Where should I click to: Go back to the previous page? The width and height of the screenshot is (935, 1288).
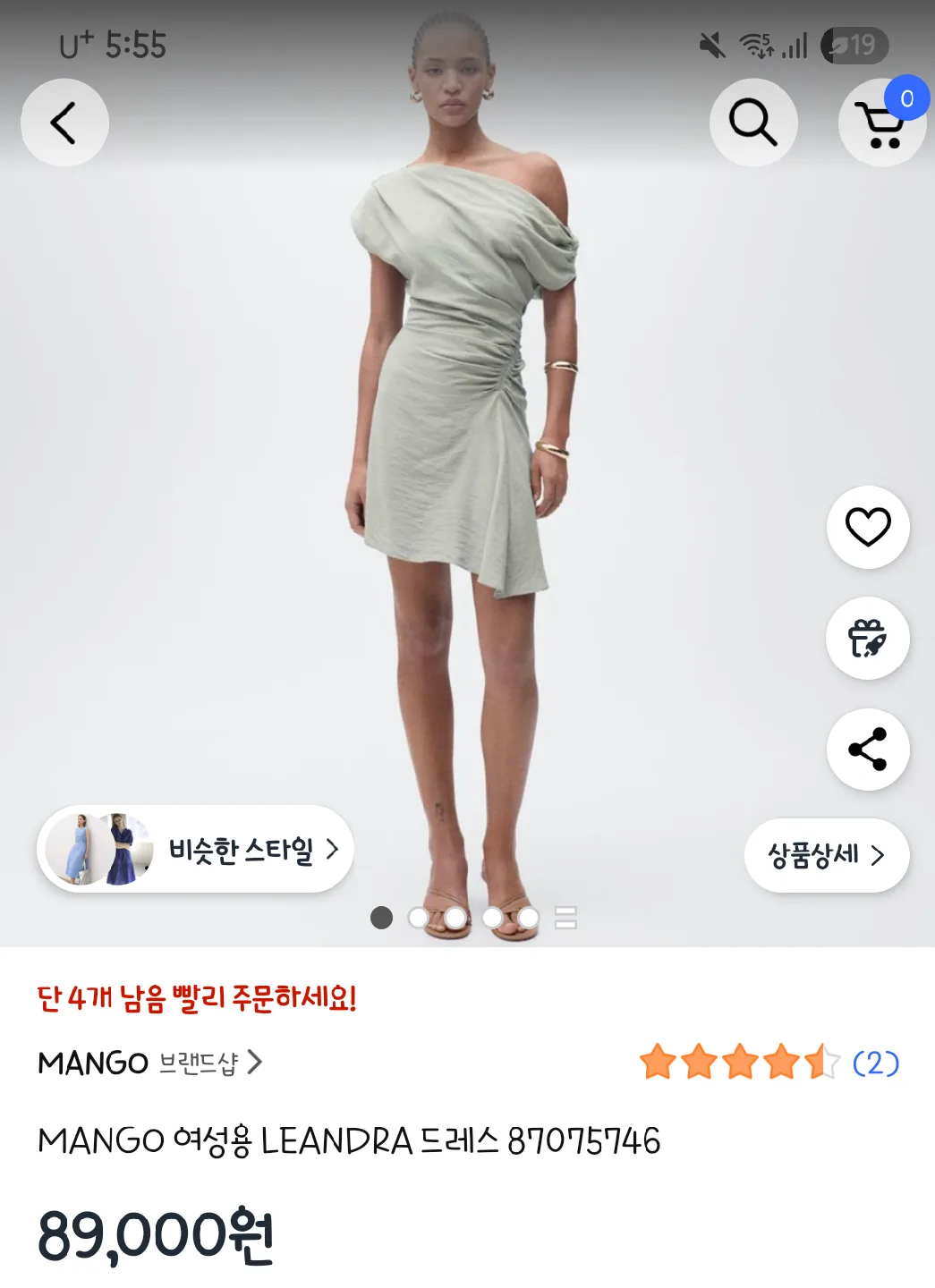[64, 123]
